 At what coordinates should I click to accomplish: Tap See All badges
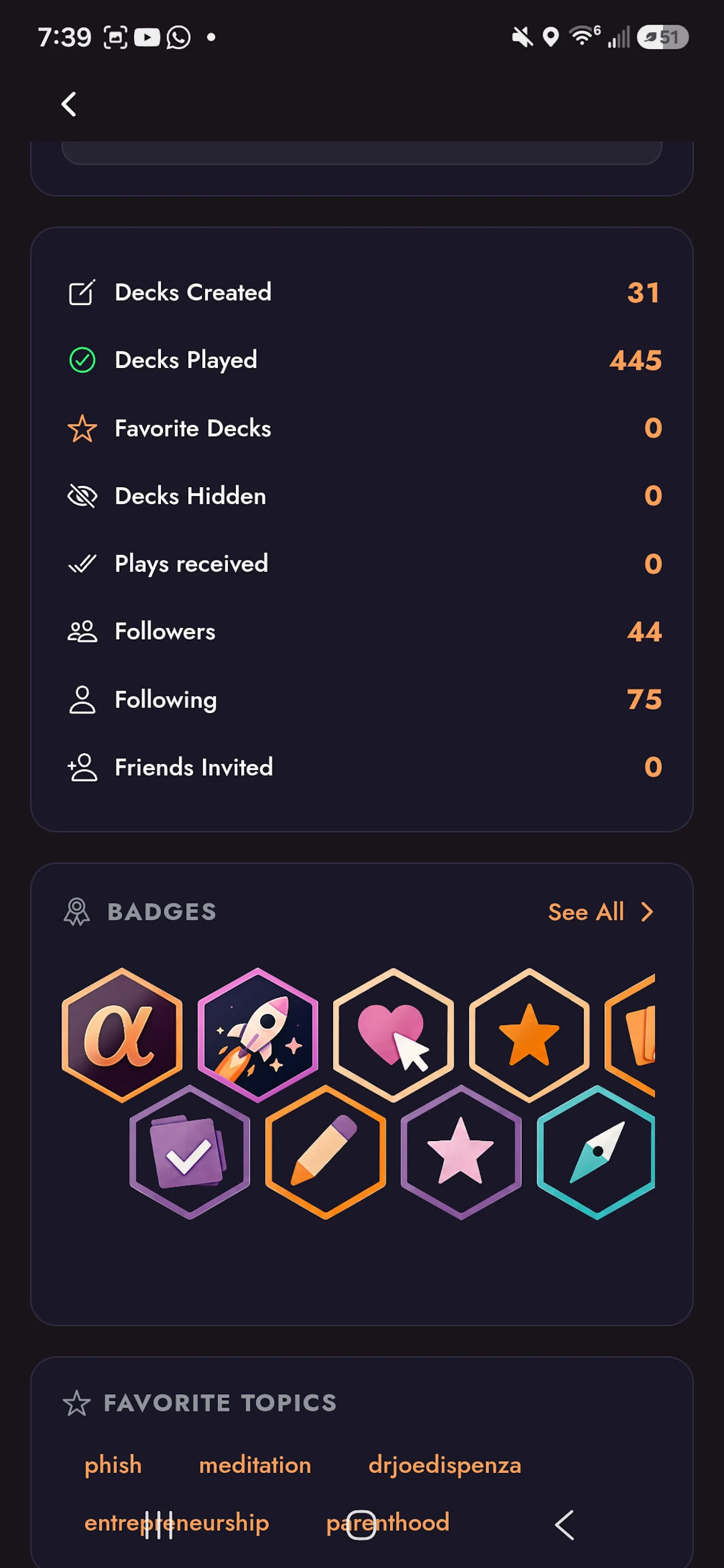(600, 912)
